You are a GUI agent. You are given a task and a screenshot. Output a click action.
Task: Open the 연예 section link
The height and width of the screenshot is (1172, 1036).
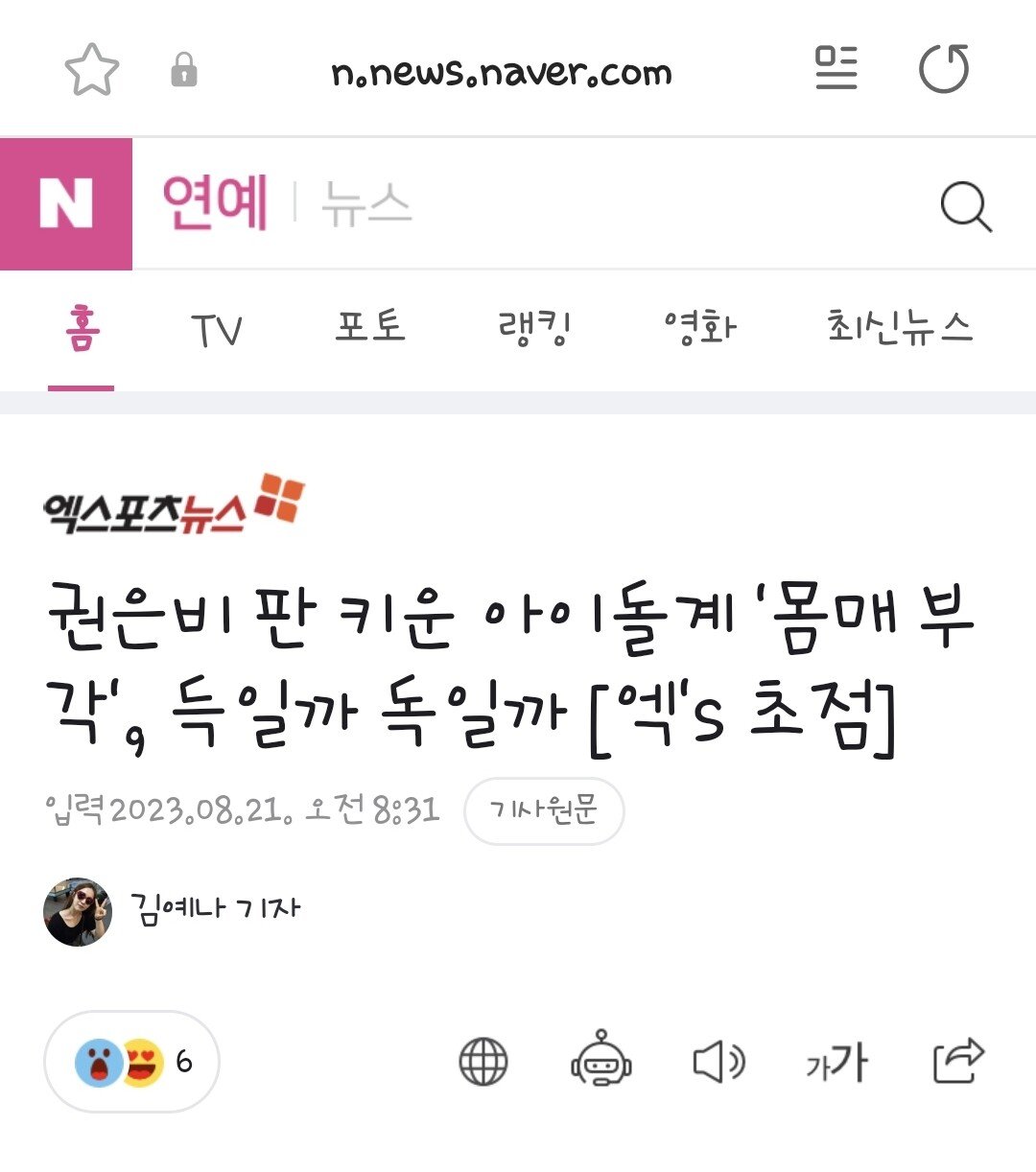point(215,203)
